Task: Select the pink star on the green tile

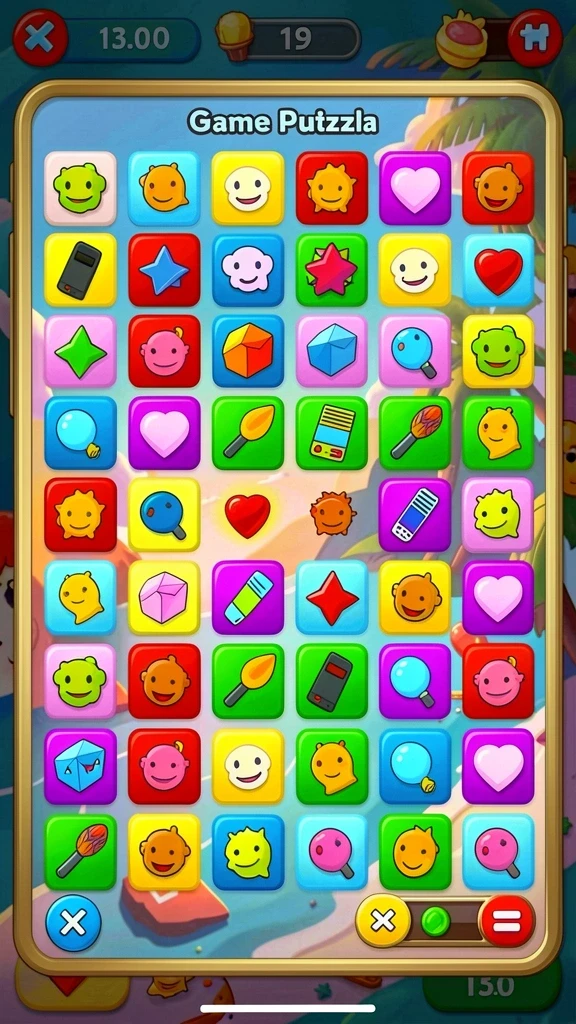Action: [332, 270]
